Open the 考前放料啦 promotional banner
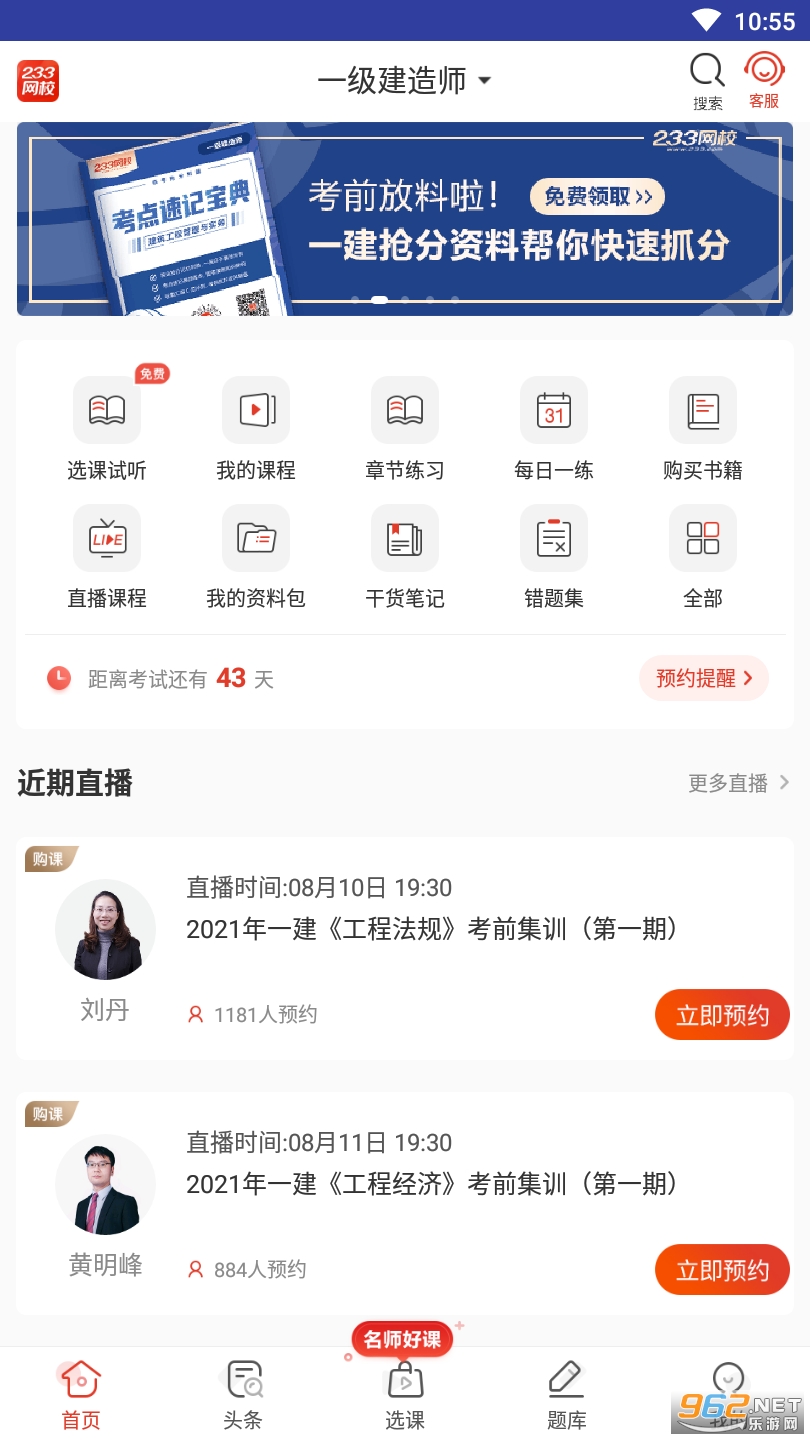 [404, 219]
